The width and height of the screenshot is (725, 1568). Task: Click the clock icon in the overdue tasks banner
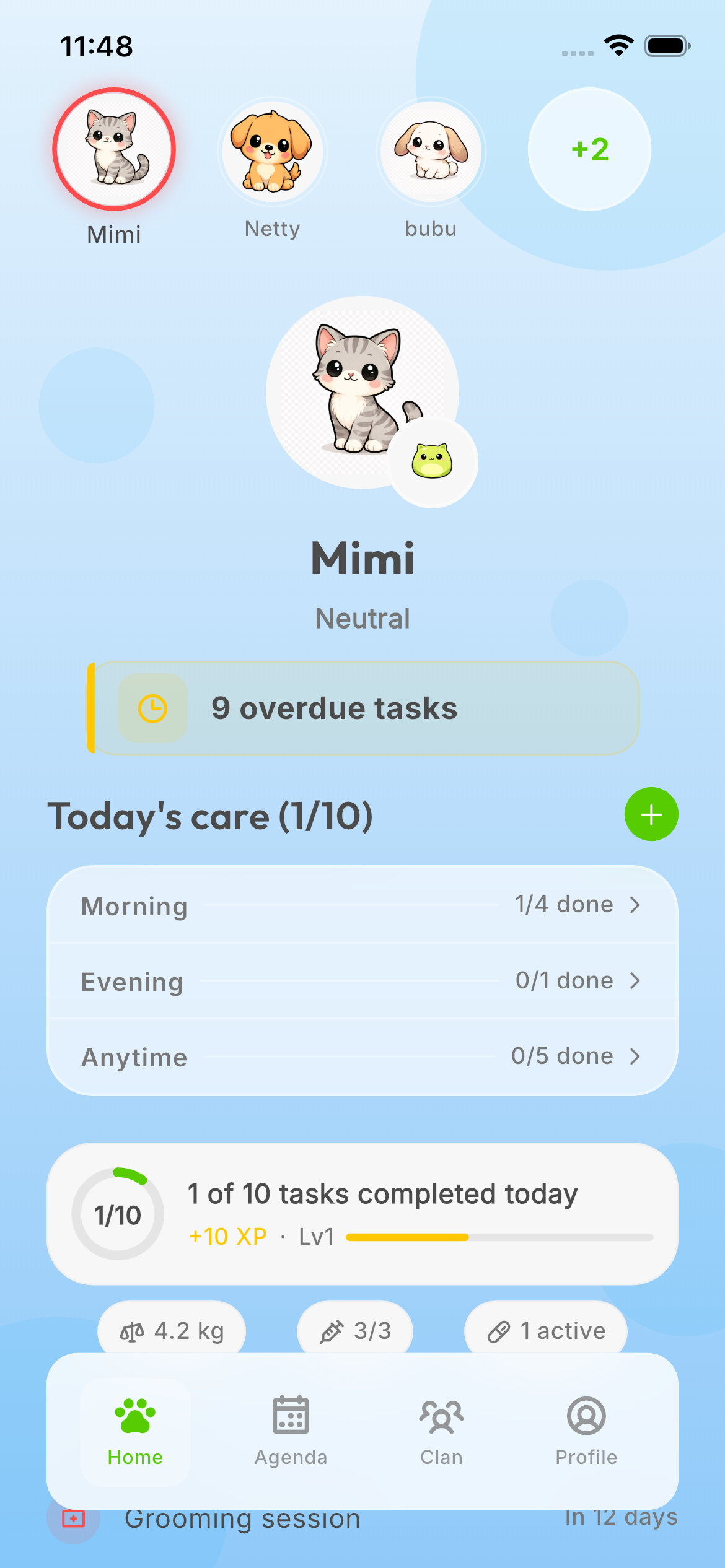[152, 708]
